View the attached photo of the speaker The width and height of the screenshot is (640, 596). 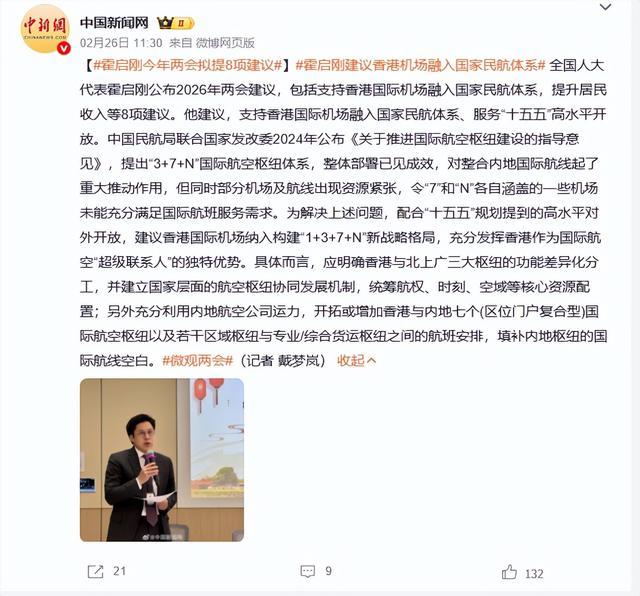(162, 460)
